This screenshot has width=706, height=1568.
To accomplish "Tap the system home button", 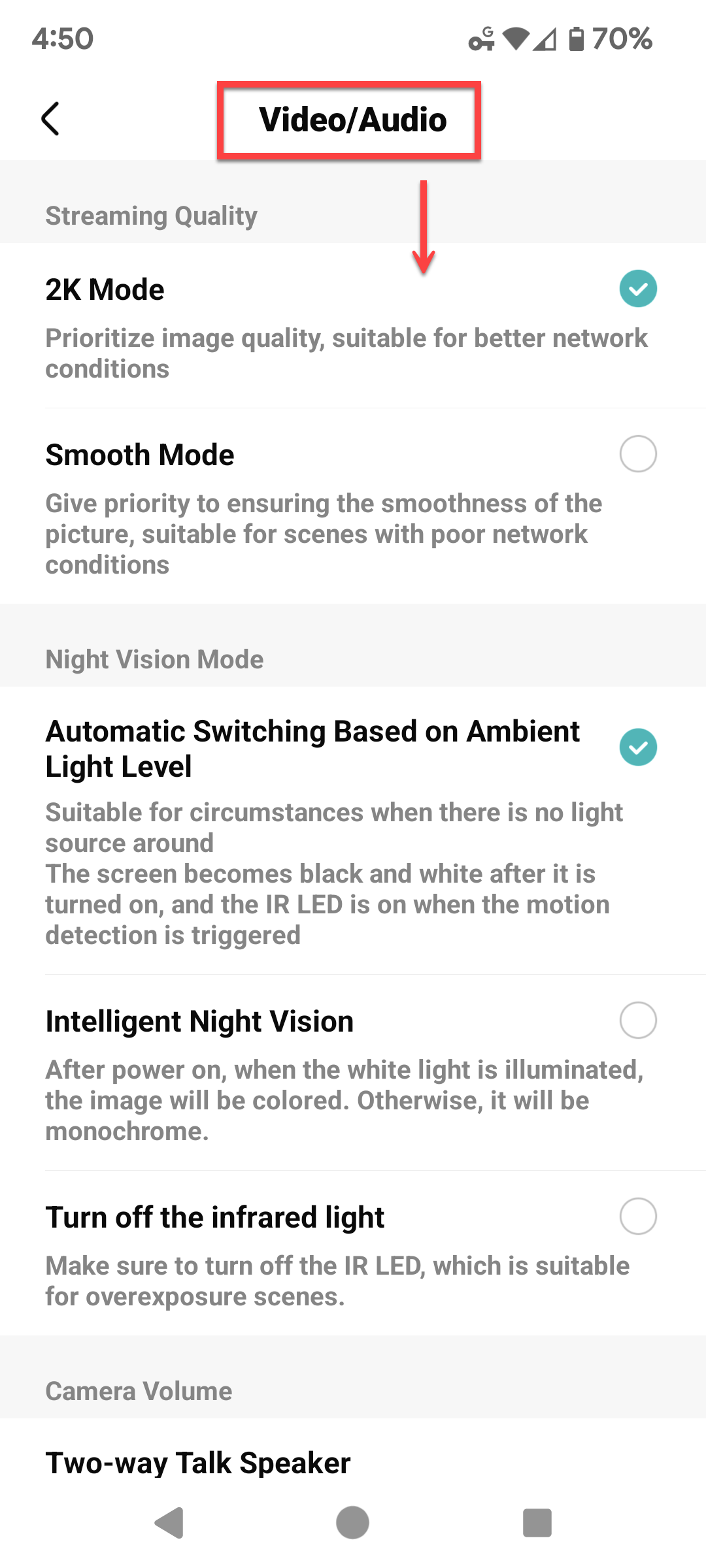I will 353,1523.
